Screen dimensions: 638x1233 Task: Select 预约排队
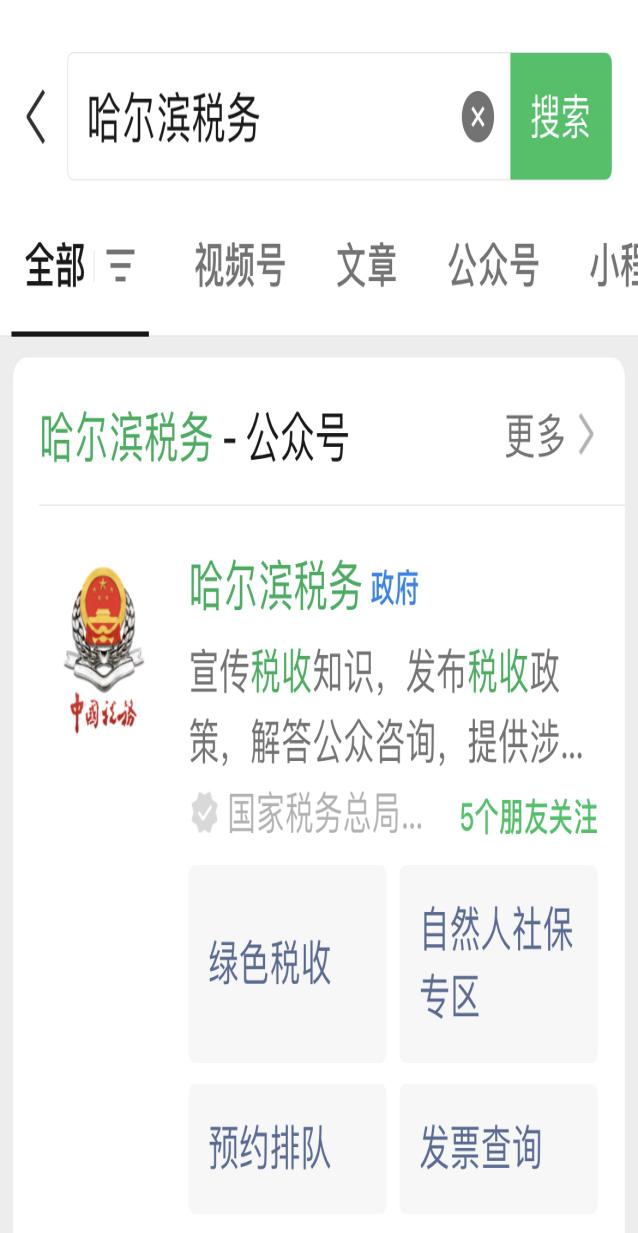(287, 1148)
